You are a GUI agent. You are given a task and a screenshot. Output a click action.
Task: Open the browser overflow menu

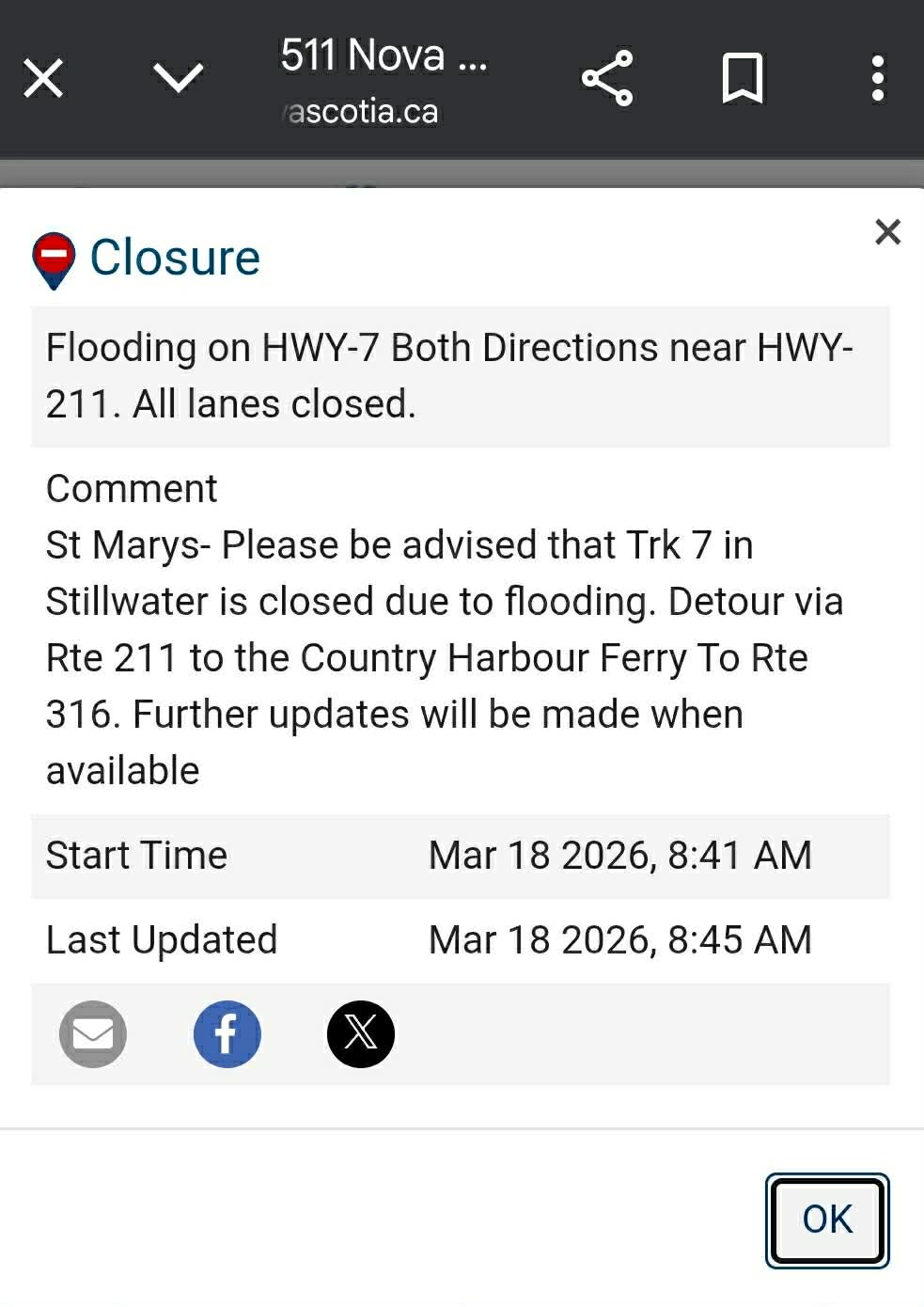877,78
